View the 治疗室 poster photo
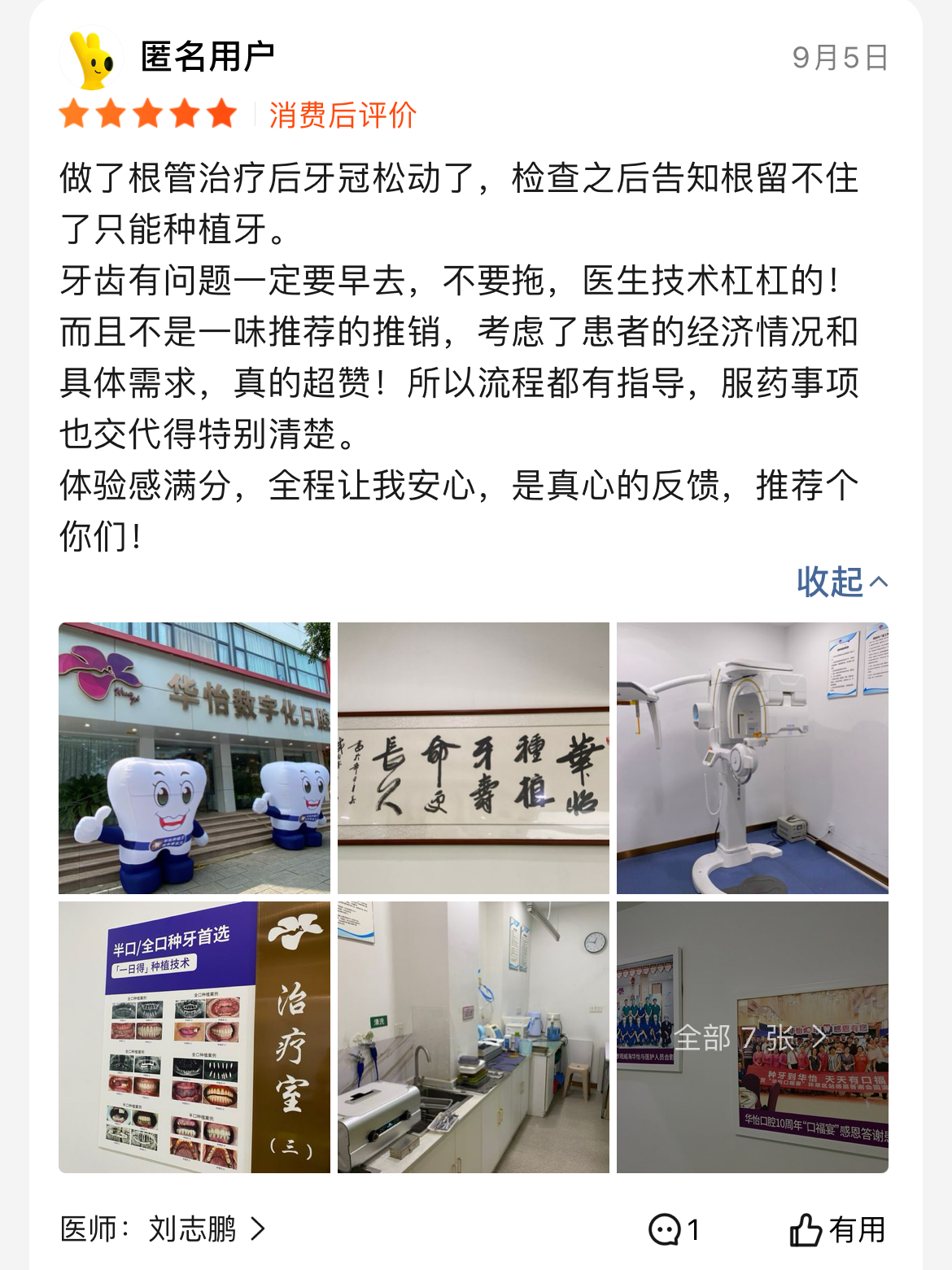 click(x=194, y=1037)
